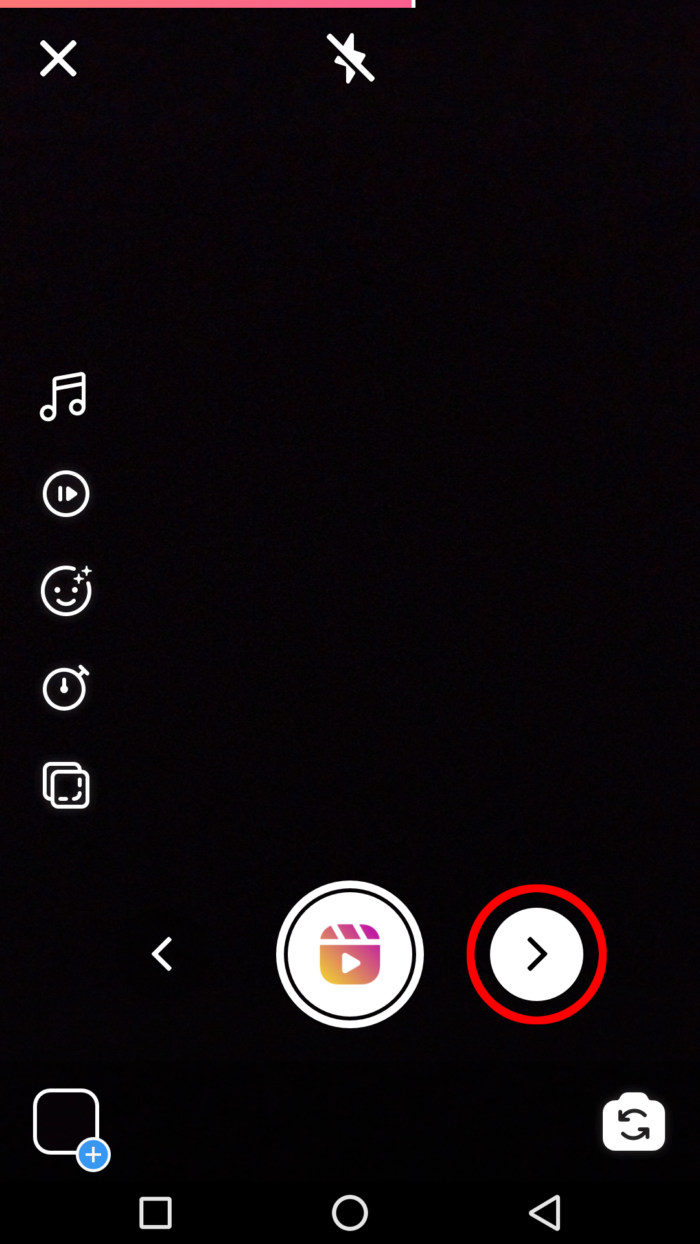700x1244 pixels.
Task: Close the Reels camera
Action: (58, 59)
